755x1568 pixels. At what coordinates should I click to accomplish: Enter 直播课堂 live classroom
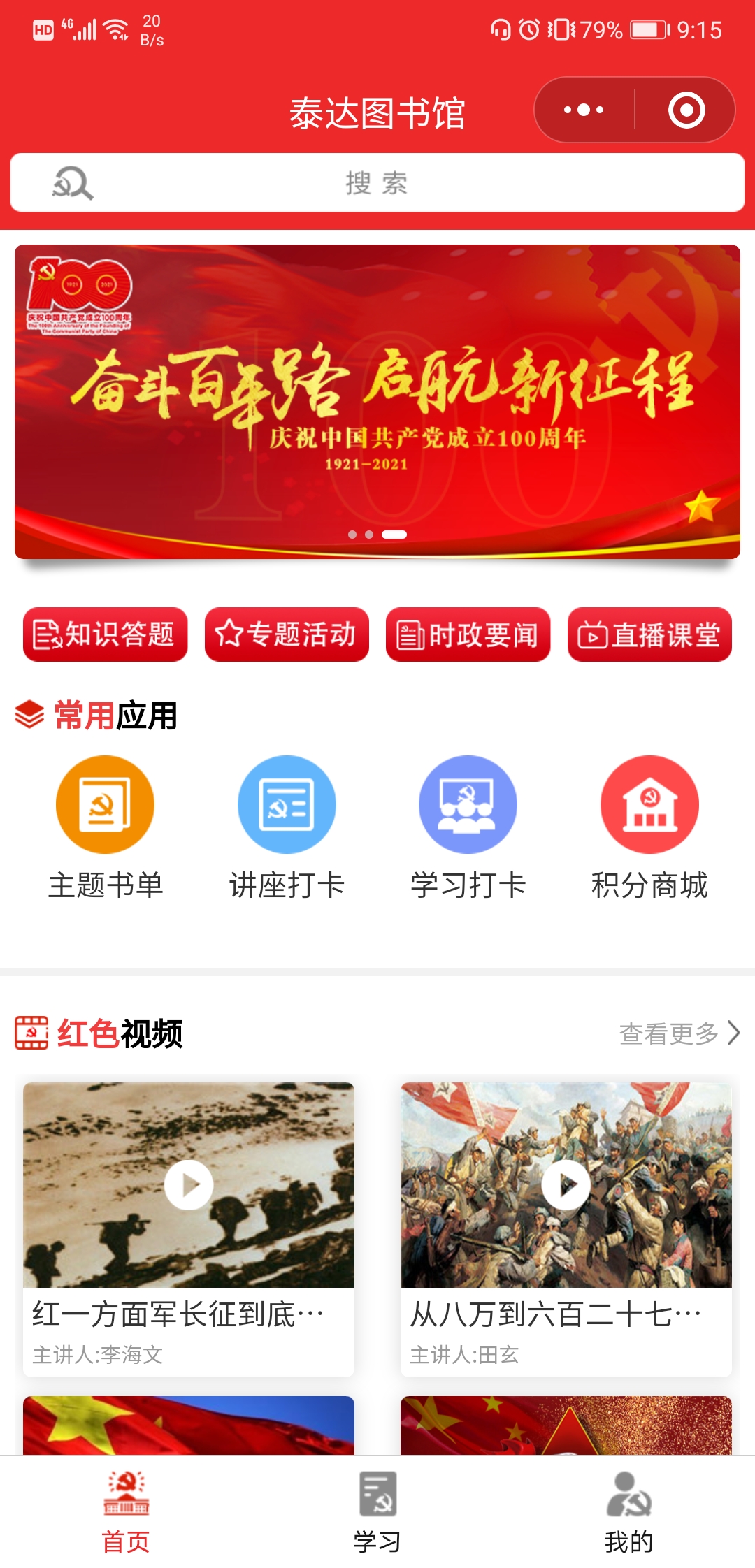coord(649,634)
